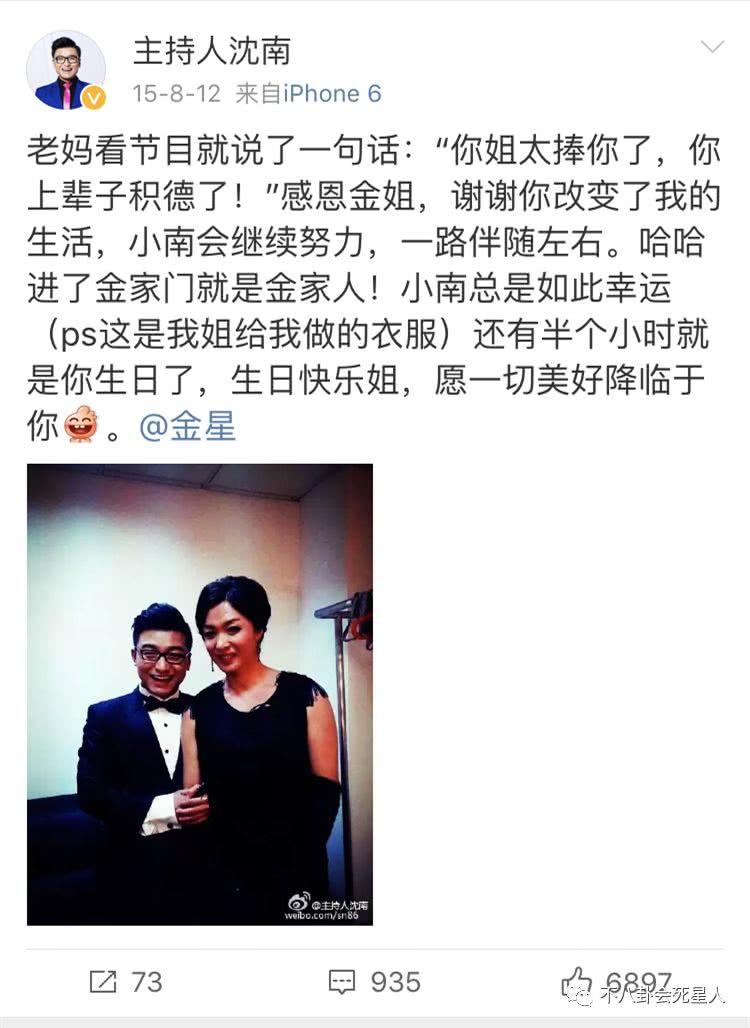View the attached photo full screen
Viewport: 750px width, 1028px height.
[200, 694]
